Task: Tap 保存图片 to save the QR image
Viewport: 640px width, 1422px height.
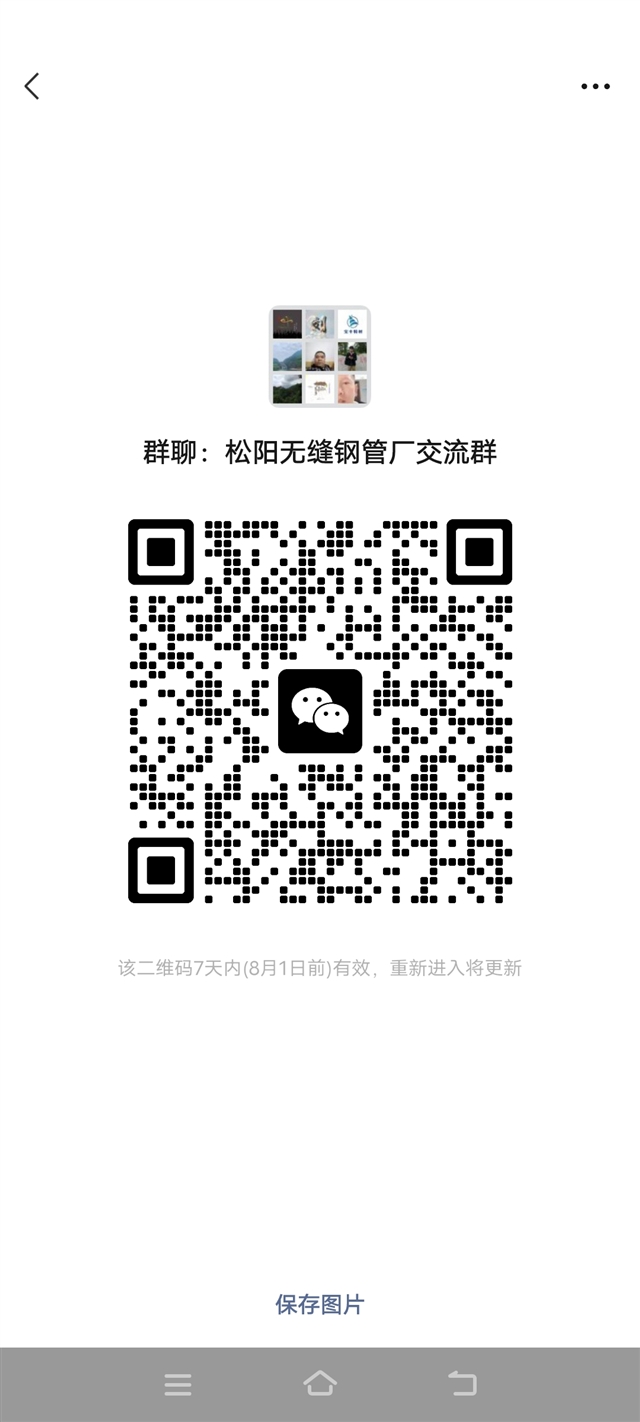Action: tap(320, 1304)
